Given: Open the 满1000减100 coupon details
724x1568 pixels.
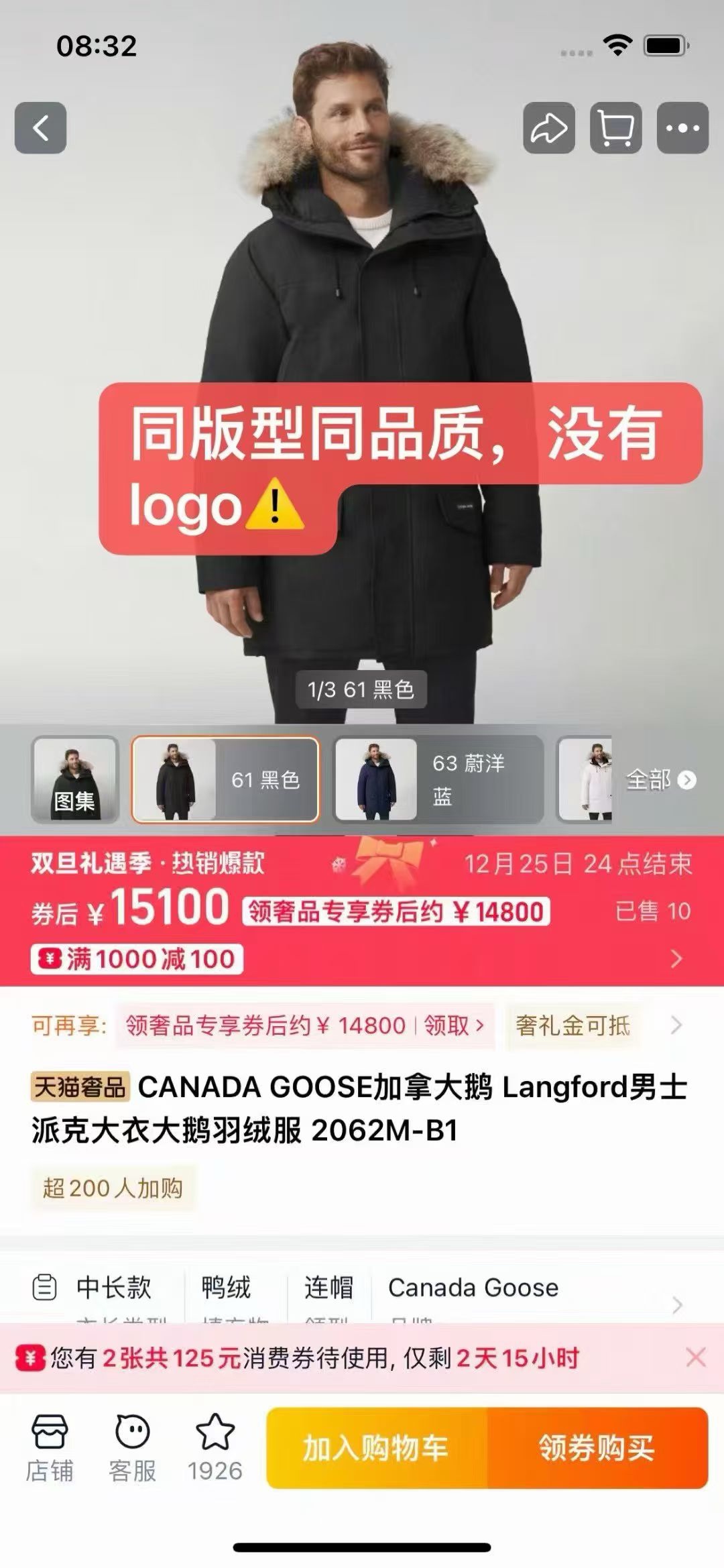Looking at the screenshot, I should coord(137,959).
